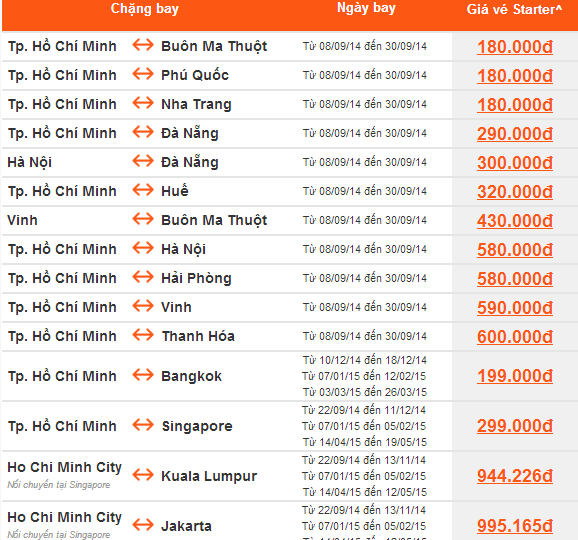Open the 180.000đ fare to Buôn Ma Thuột
The width and height of the screenshot is (578, 540).
(x=515, y=47)
